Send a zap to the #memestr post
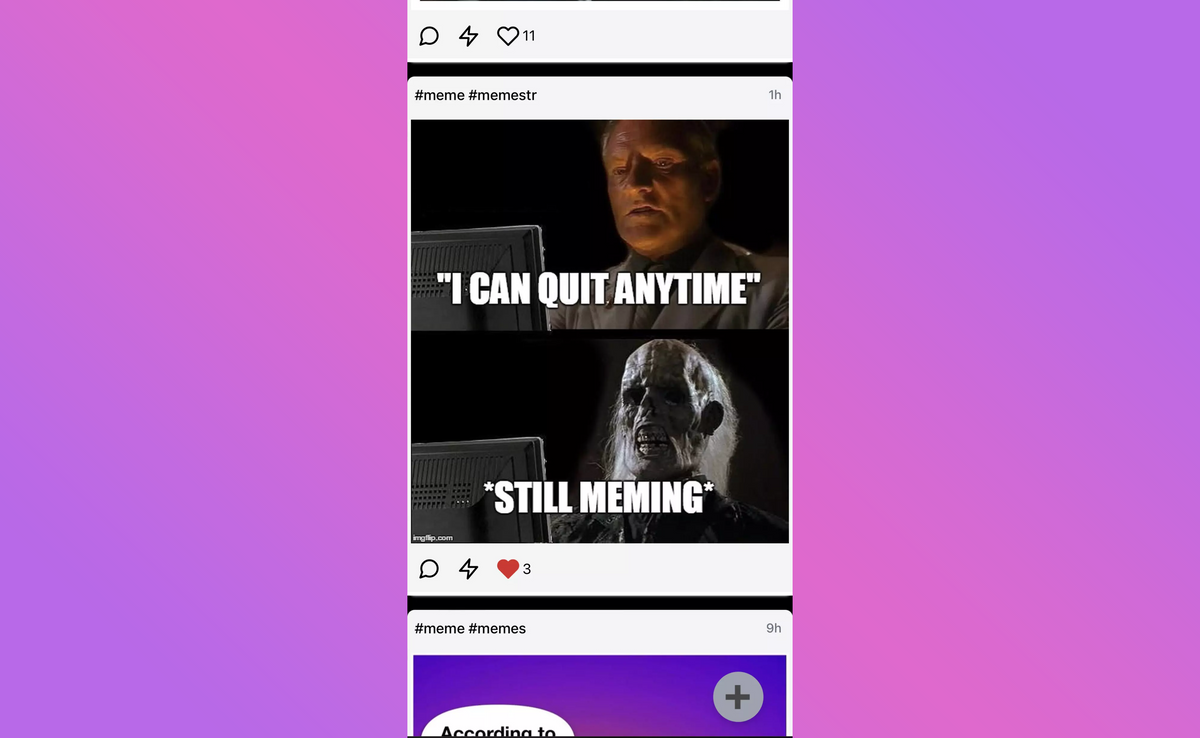 (x=468, y=569)
